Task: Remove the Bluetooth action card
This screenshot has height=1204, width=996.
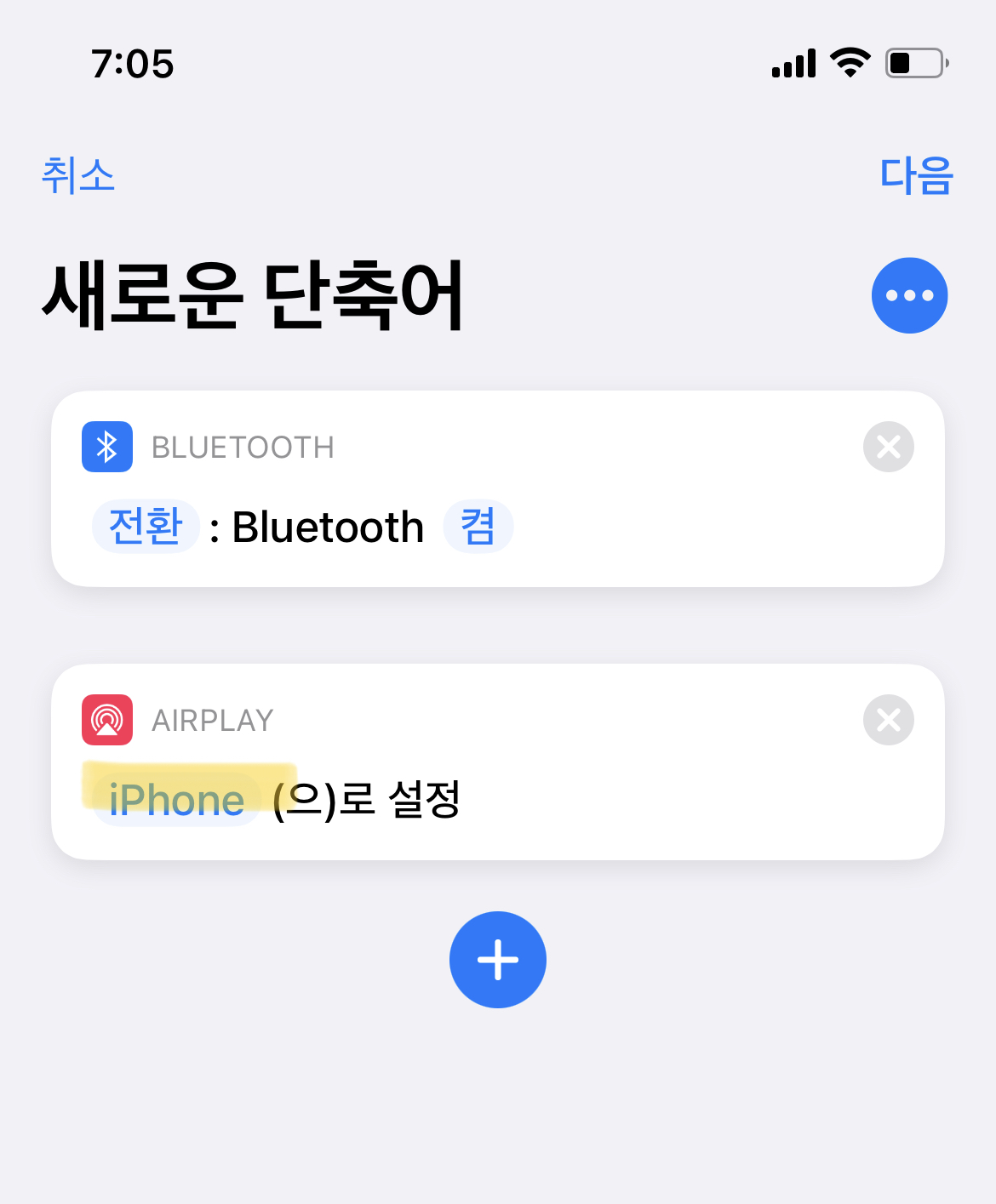Action: pyautogui.click(x=888, y=447)
